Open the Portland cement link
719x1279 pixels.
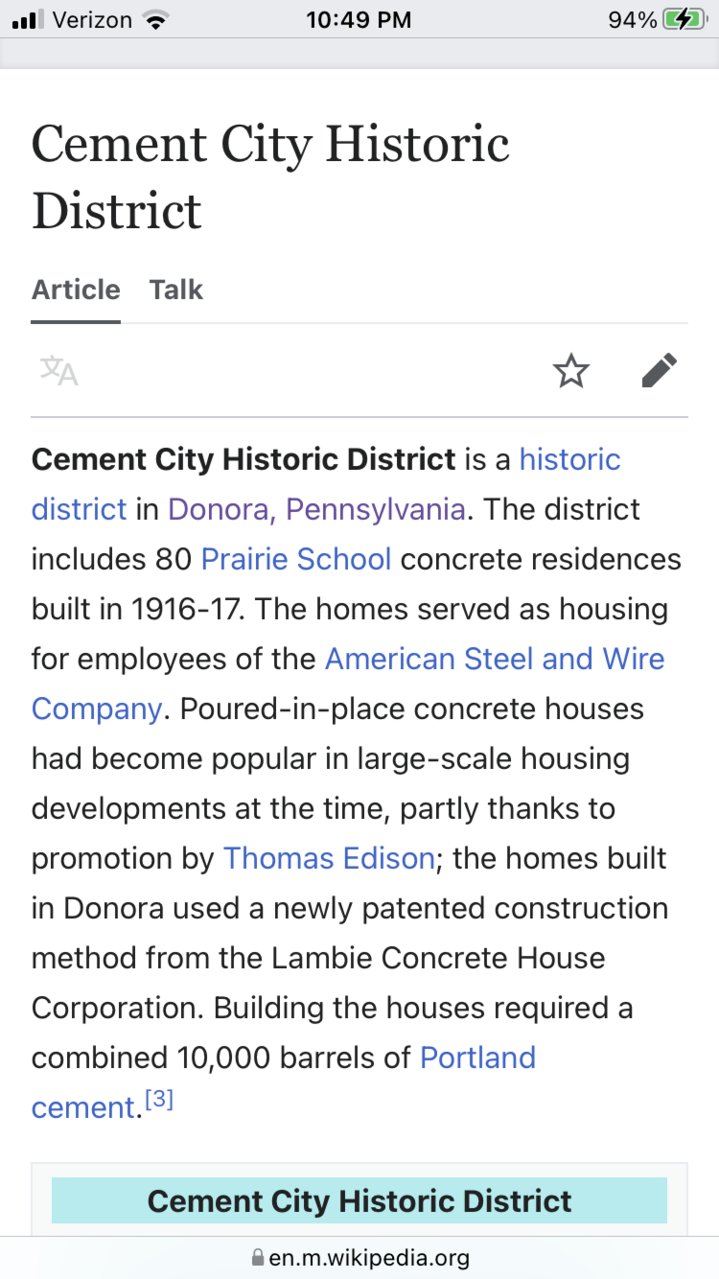[477, 1058]
